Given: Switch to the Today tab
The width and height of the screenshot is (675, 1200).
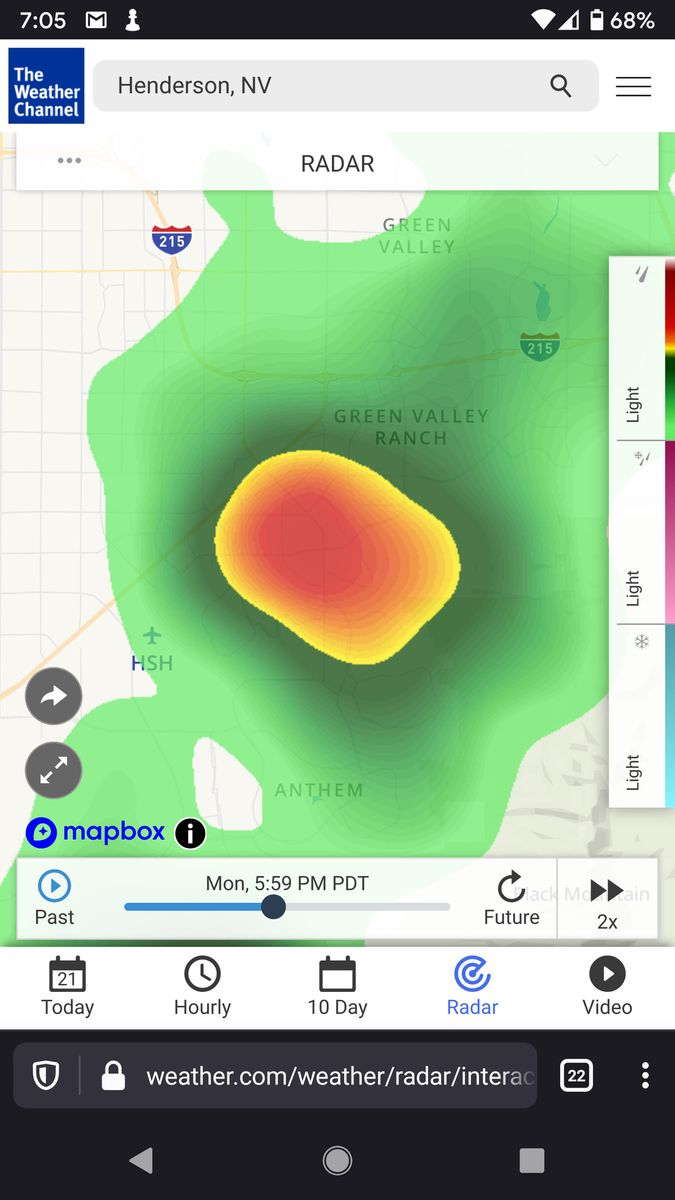Looking at the screenshot, I should (67, 986).
